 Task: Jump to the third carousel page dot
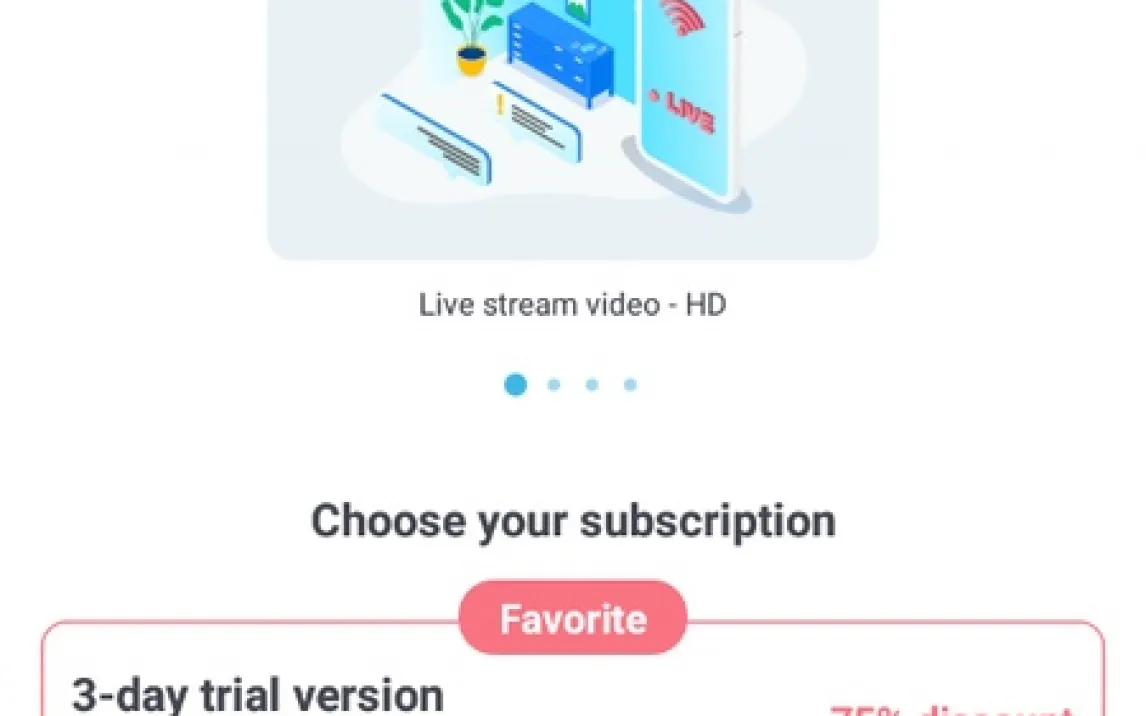(x=592, y=385)
